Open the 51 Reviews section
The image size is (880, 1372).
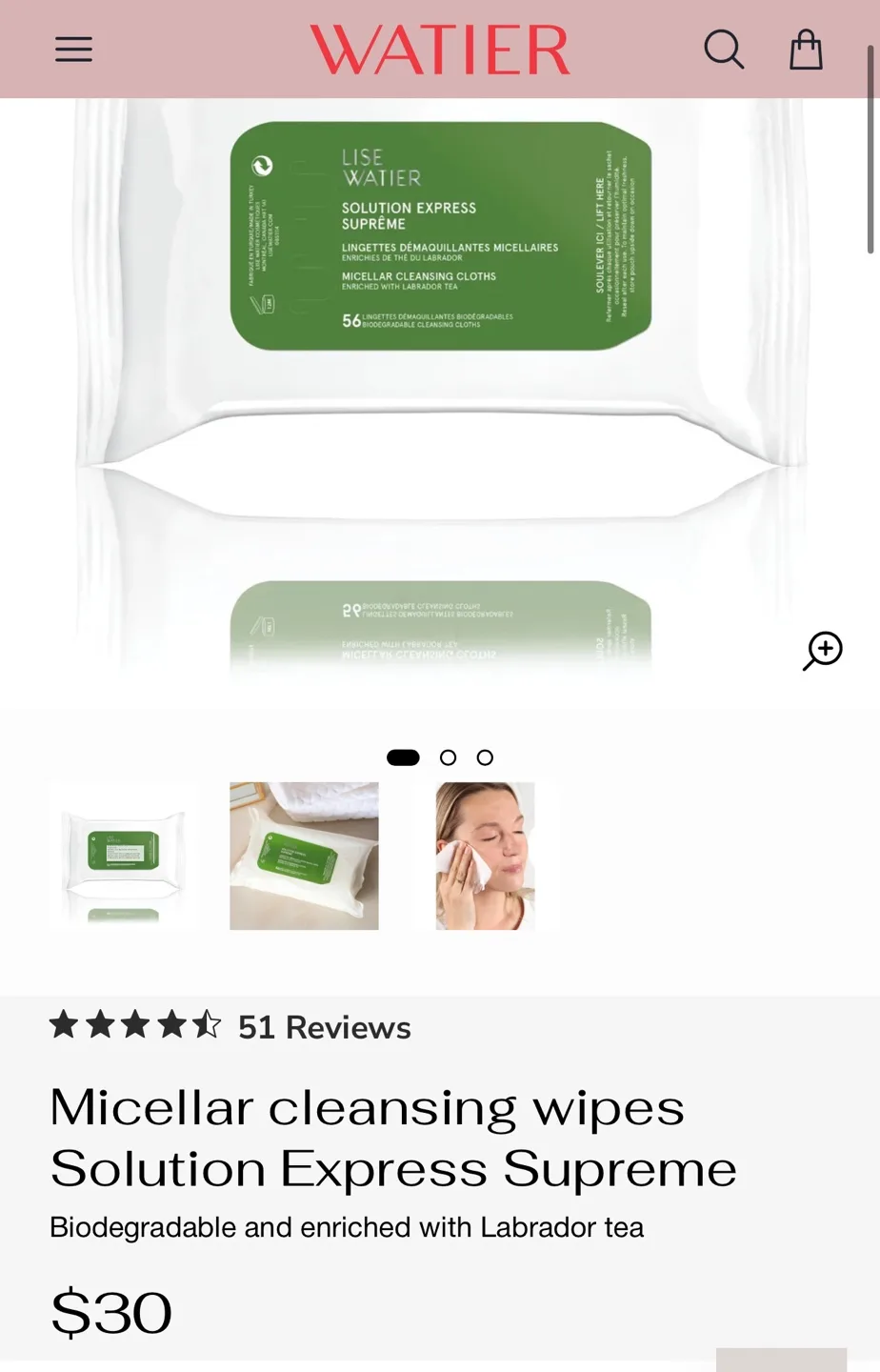[323, 1026]
